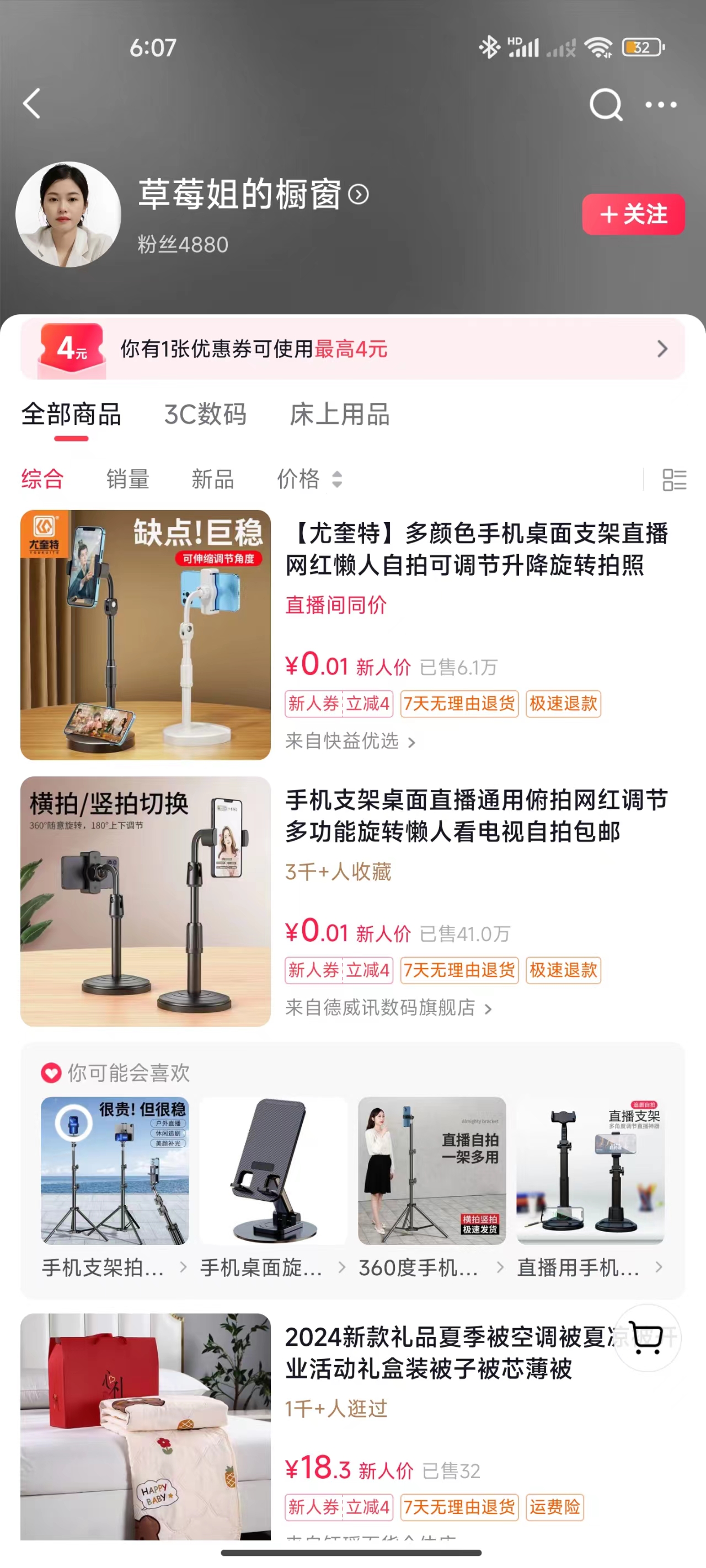Screen dimensions: 706x1568
Task: Open the 直播用手机... recommendation tile
Action: (590, 1183)
